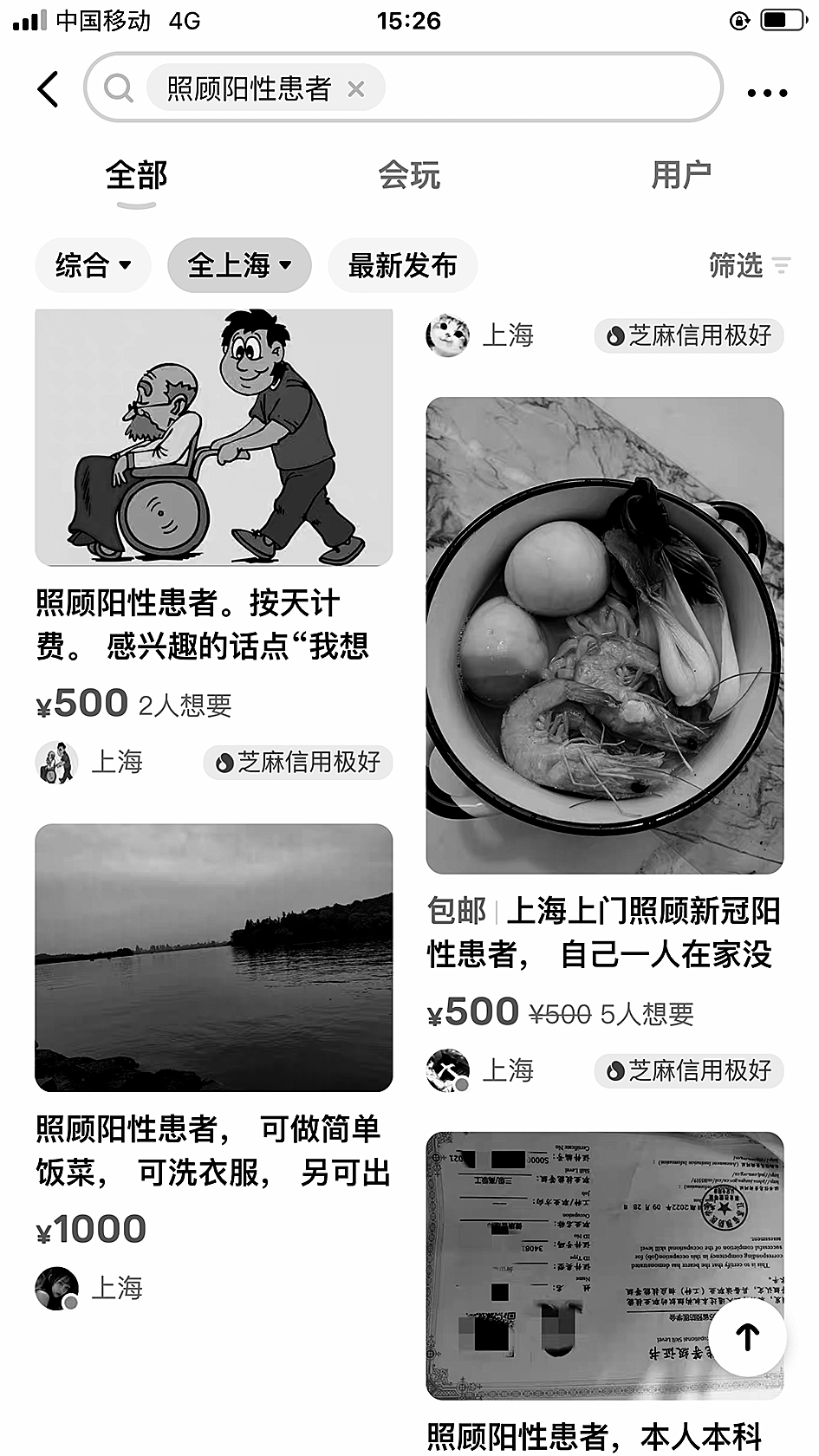Select the 全部 tab

click(136, 176)
